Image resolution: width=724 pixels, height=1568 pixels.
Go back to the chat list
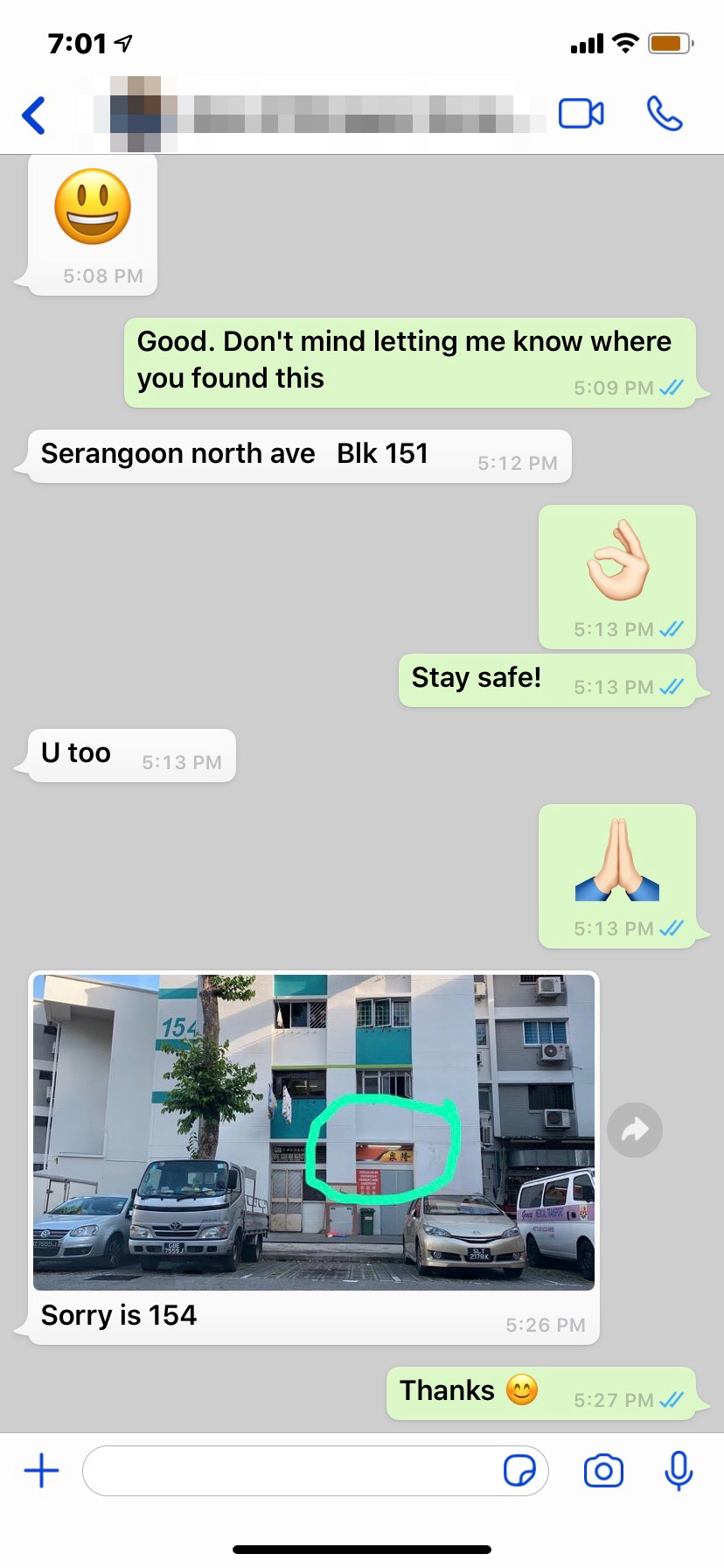[34, 115]
